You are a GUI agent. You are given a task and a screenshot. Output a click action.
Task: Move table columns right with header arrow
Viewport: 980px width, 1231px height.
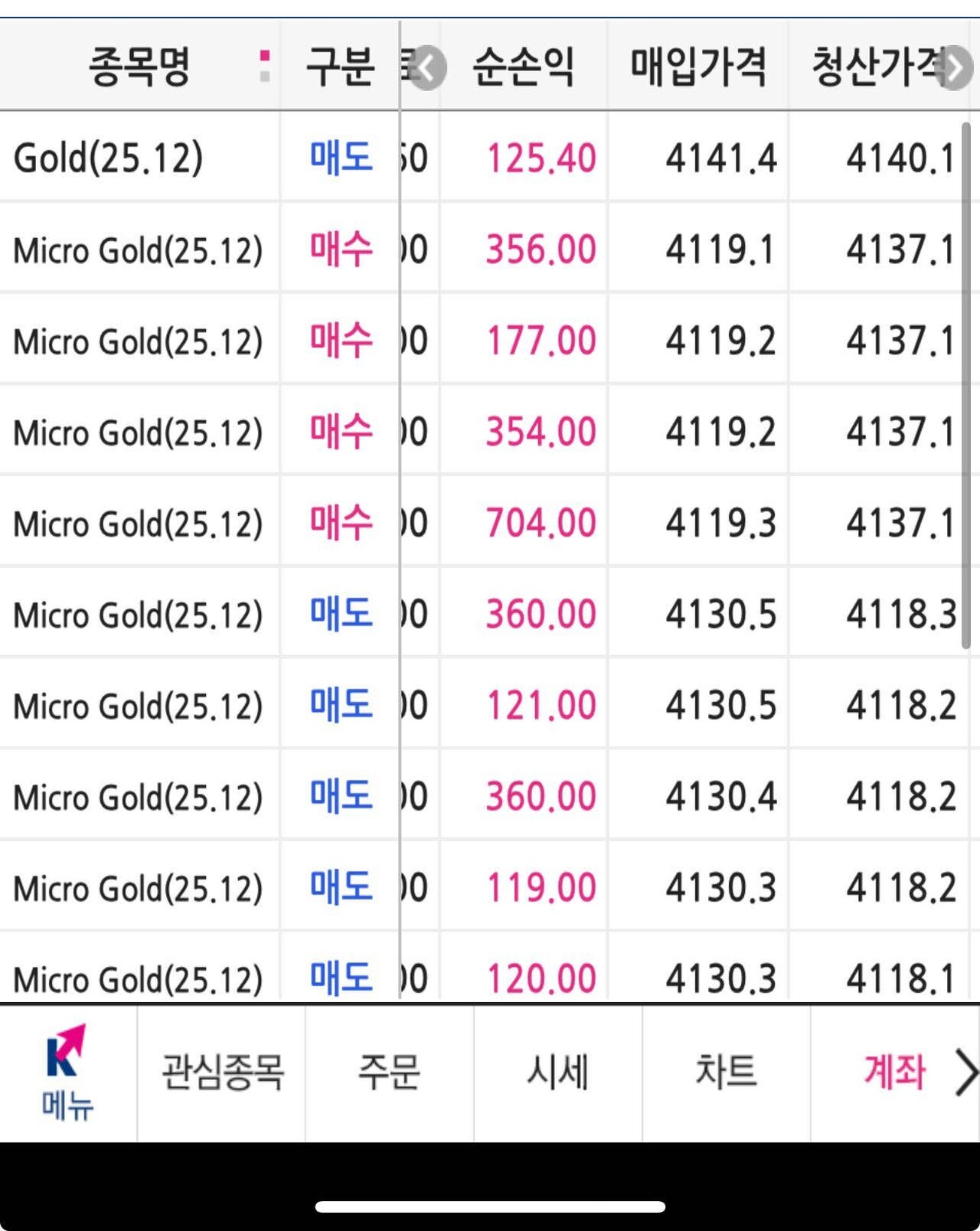[955, 68]
